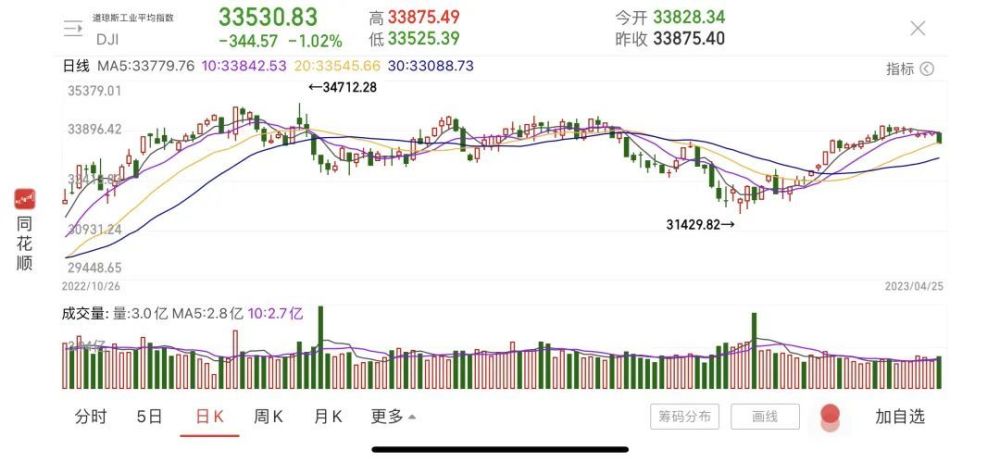Switch to the 分时 tab
The image size is (1000, 462).
[90, 417]
